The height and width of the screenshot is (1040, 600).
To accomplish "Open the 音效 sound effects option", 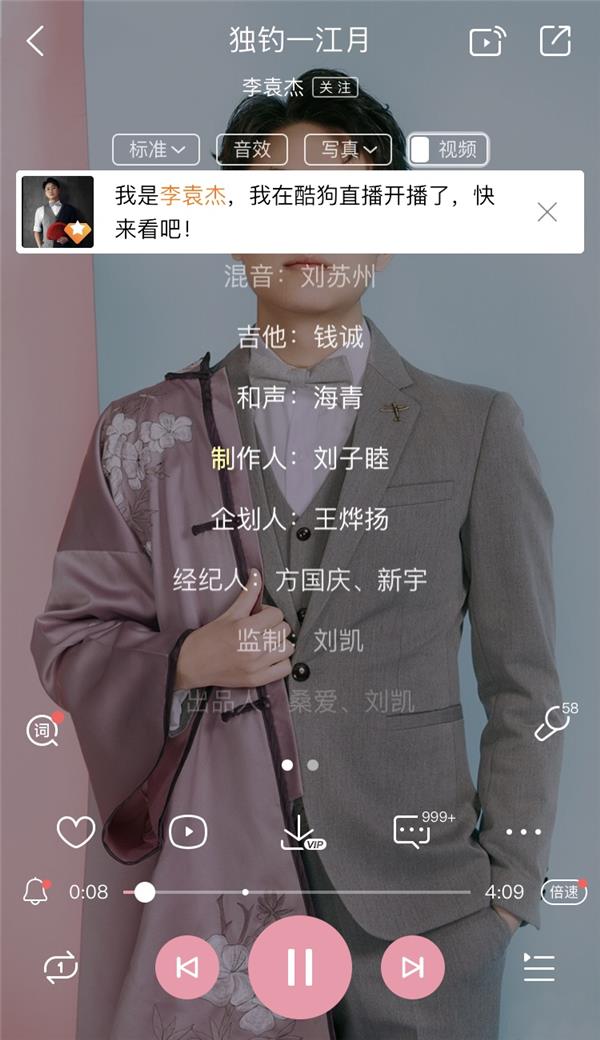I will (x=252, y=149).
